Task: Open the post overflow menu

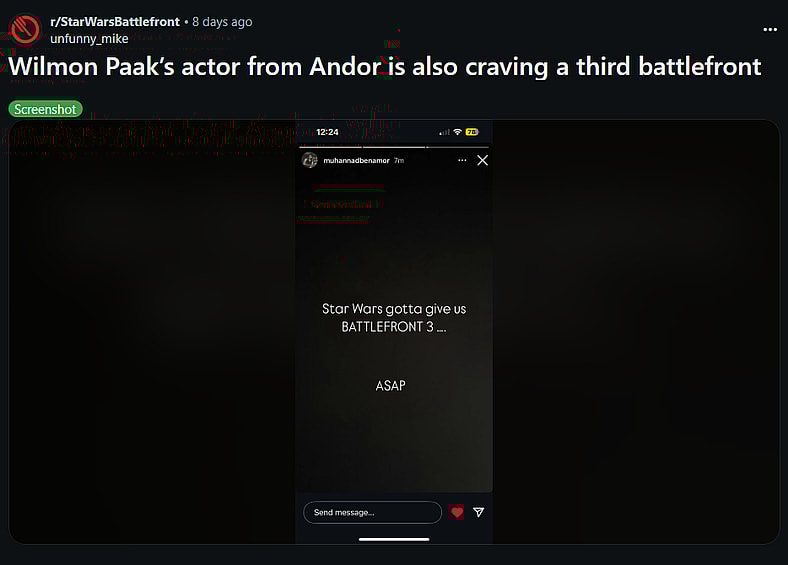Action: (769, 29)
